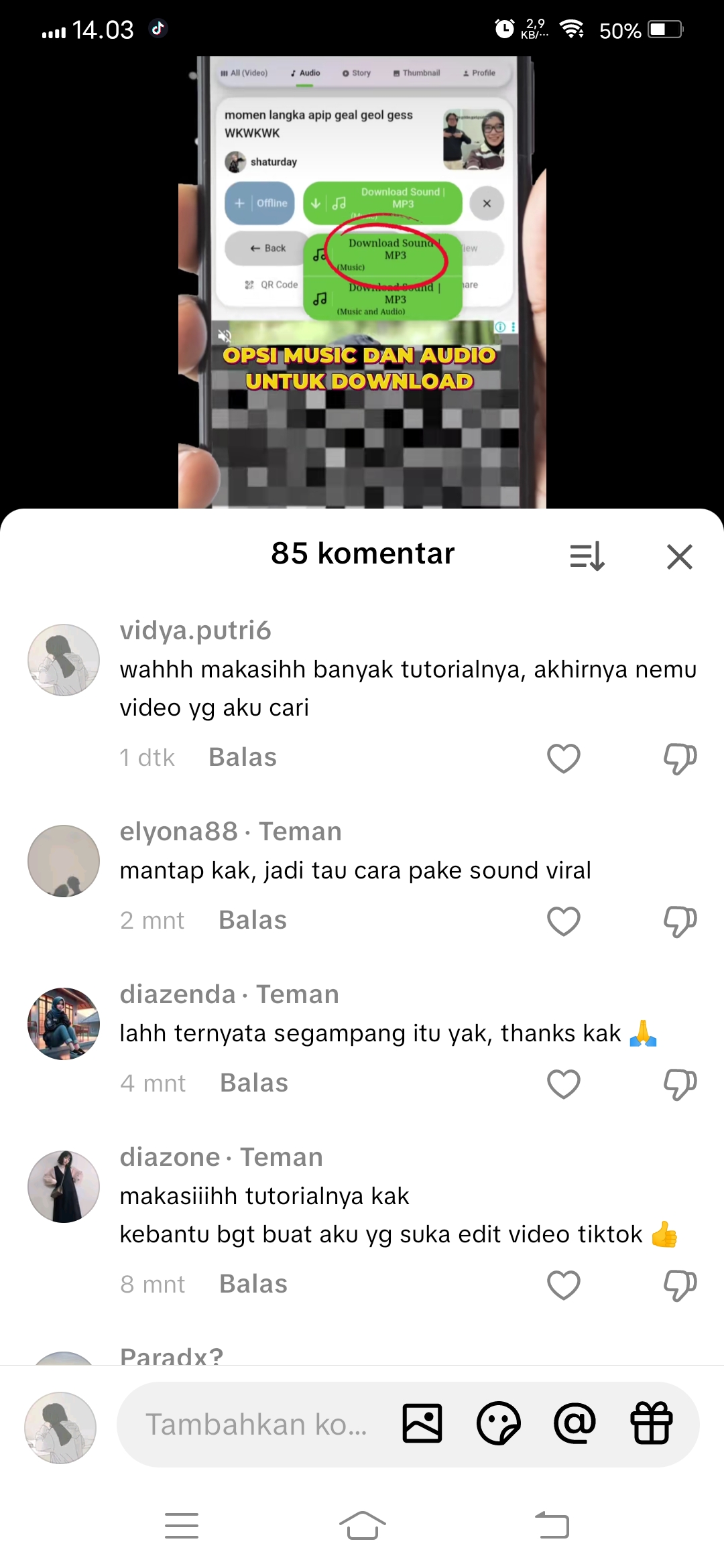Mention a user with the @ icon

click(575, 1423)
